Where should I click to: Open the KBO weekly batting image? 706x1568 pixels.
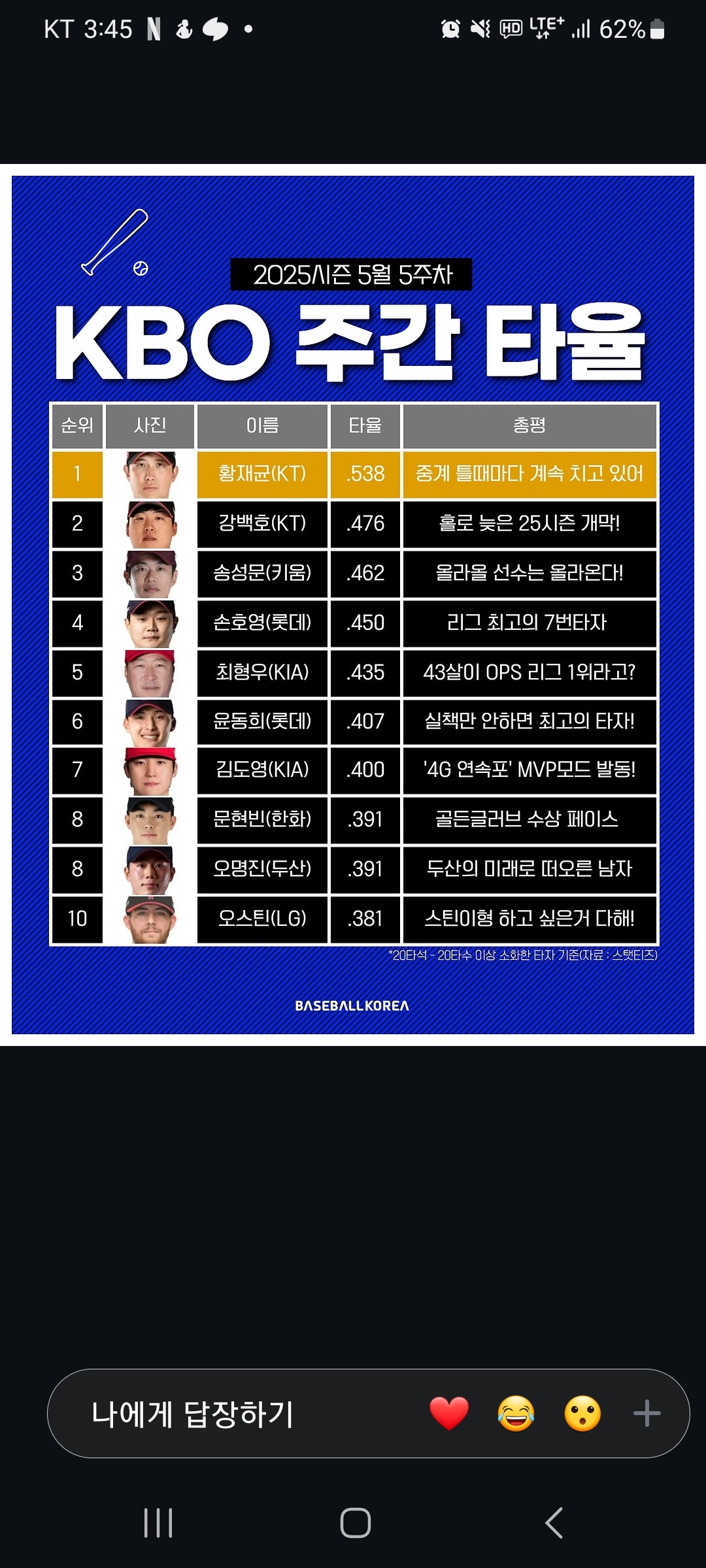coord(353,605)
